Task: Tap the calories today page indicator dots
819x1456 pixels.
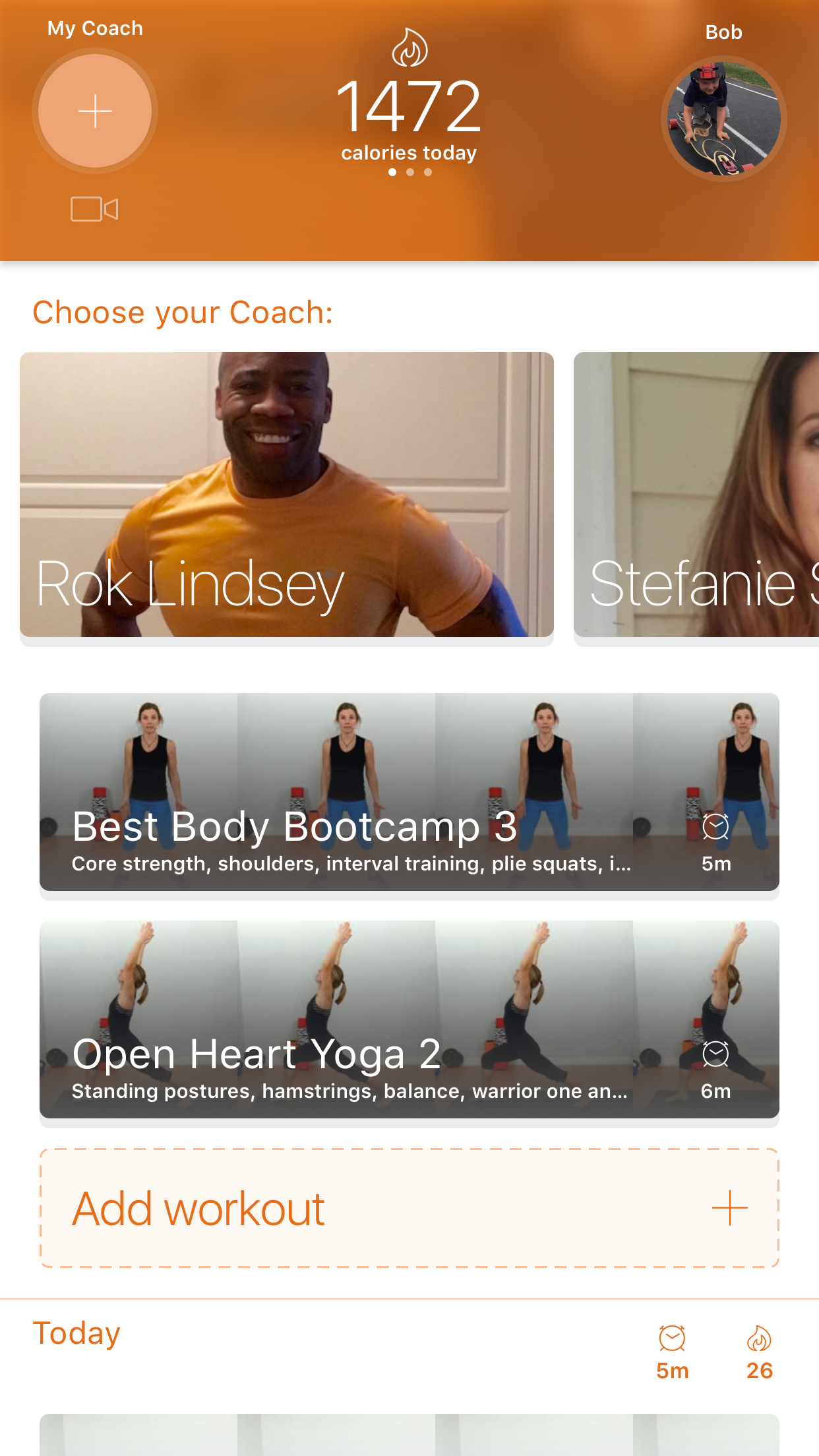Action: pos(409,172)
